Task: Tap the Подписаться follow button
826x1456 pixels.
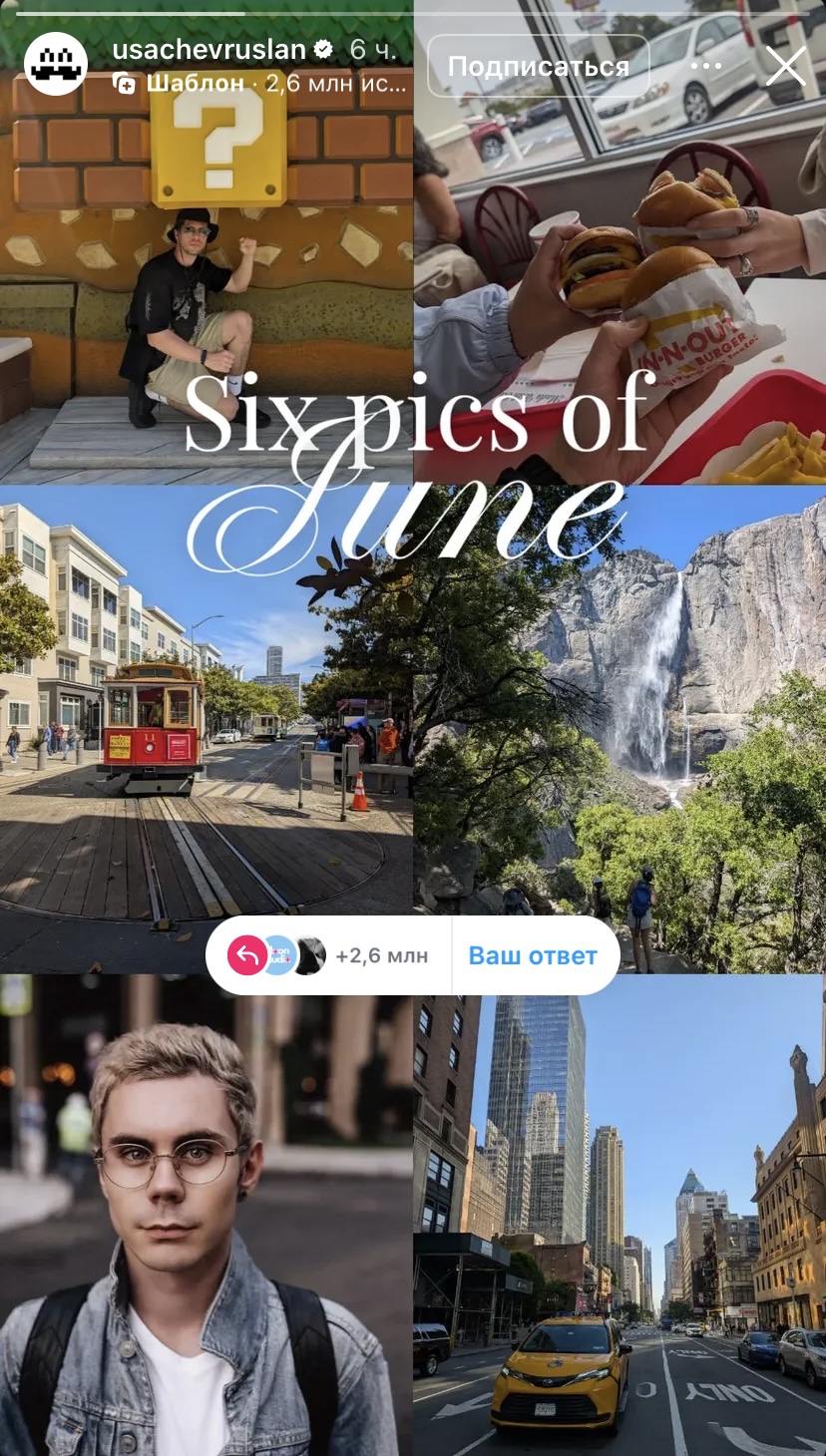Action: (x=538, y=67)
